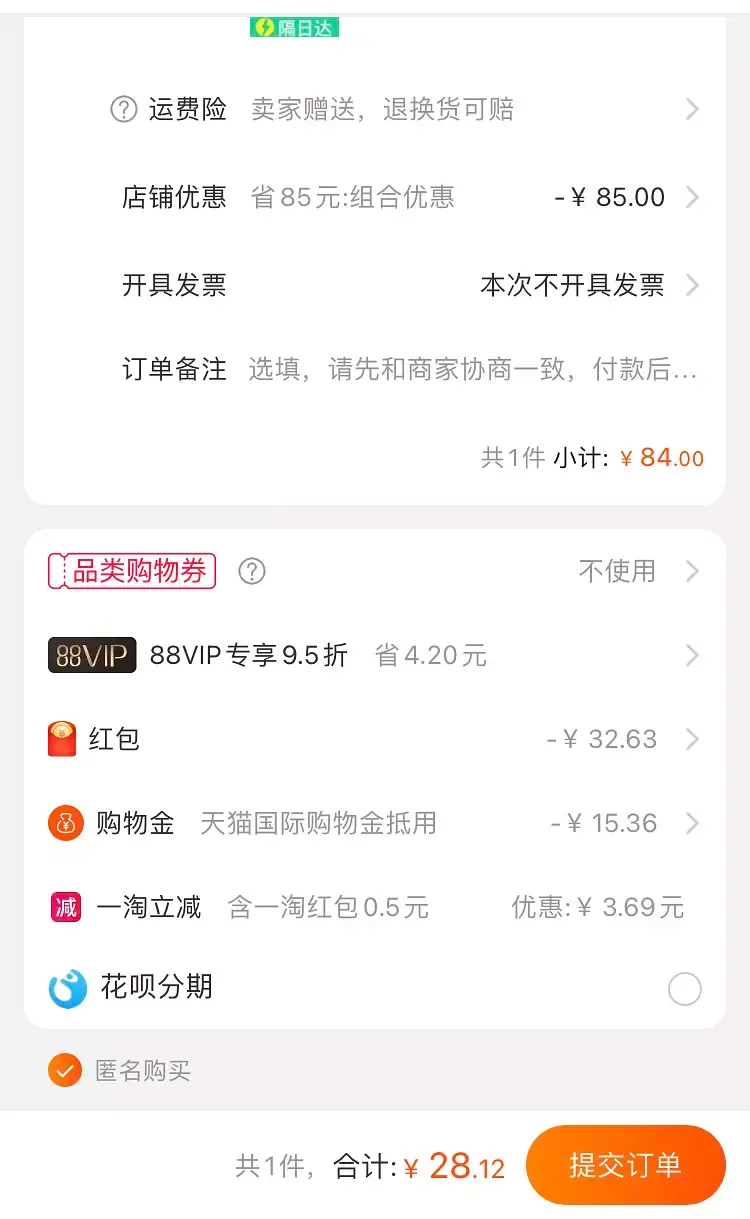
Task: Open 店铺优惠 store discount details
Action: 375,197
